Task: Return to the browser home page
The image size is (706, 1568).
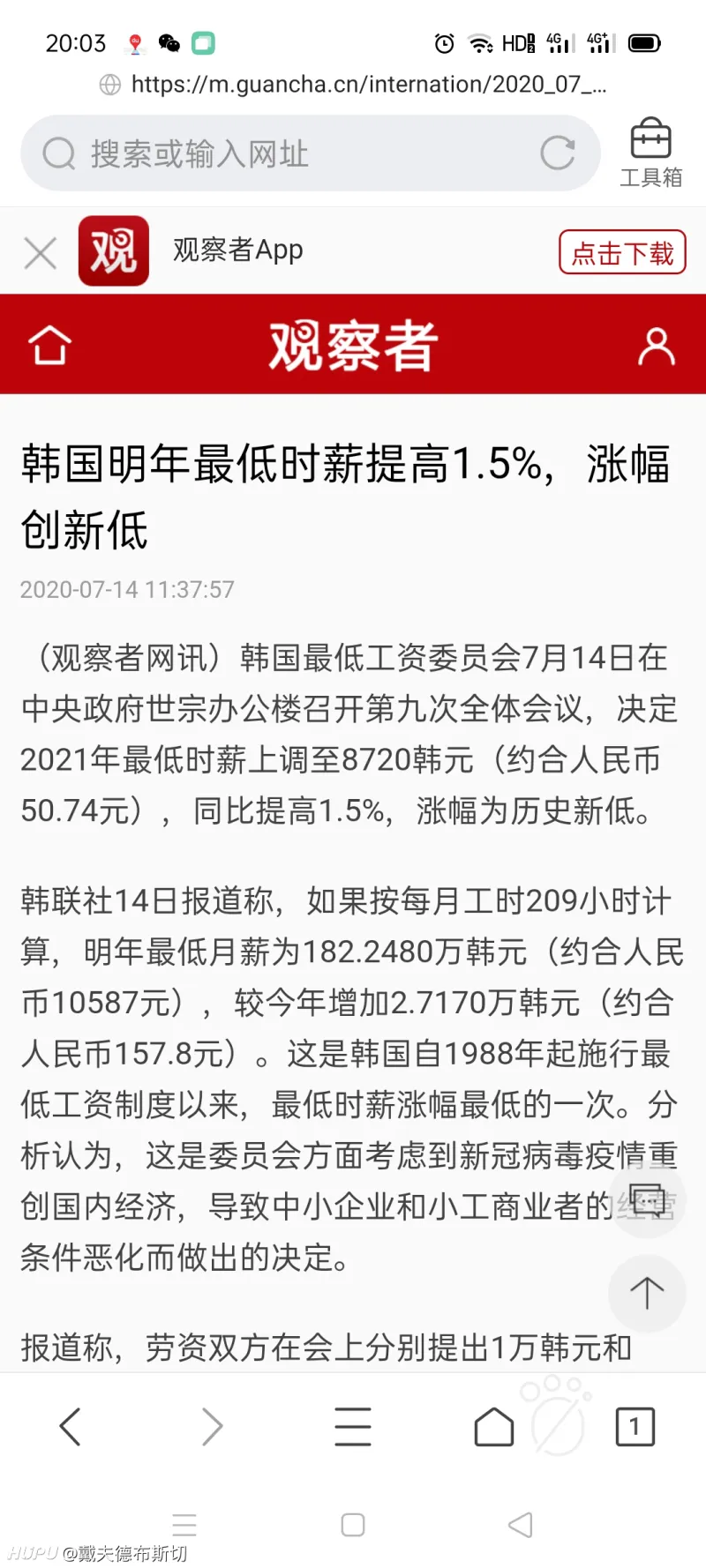Action: (494, 1426)
